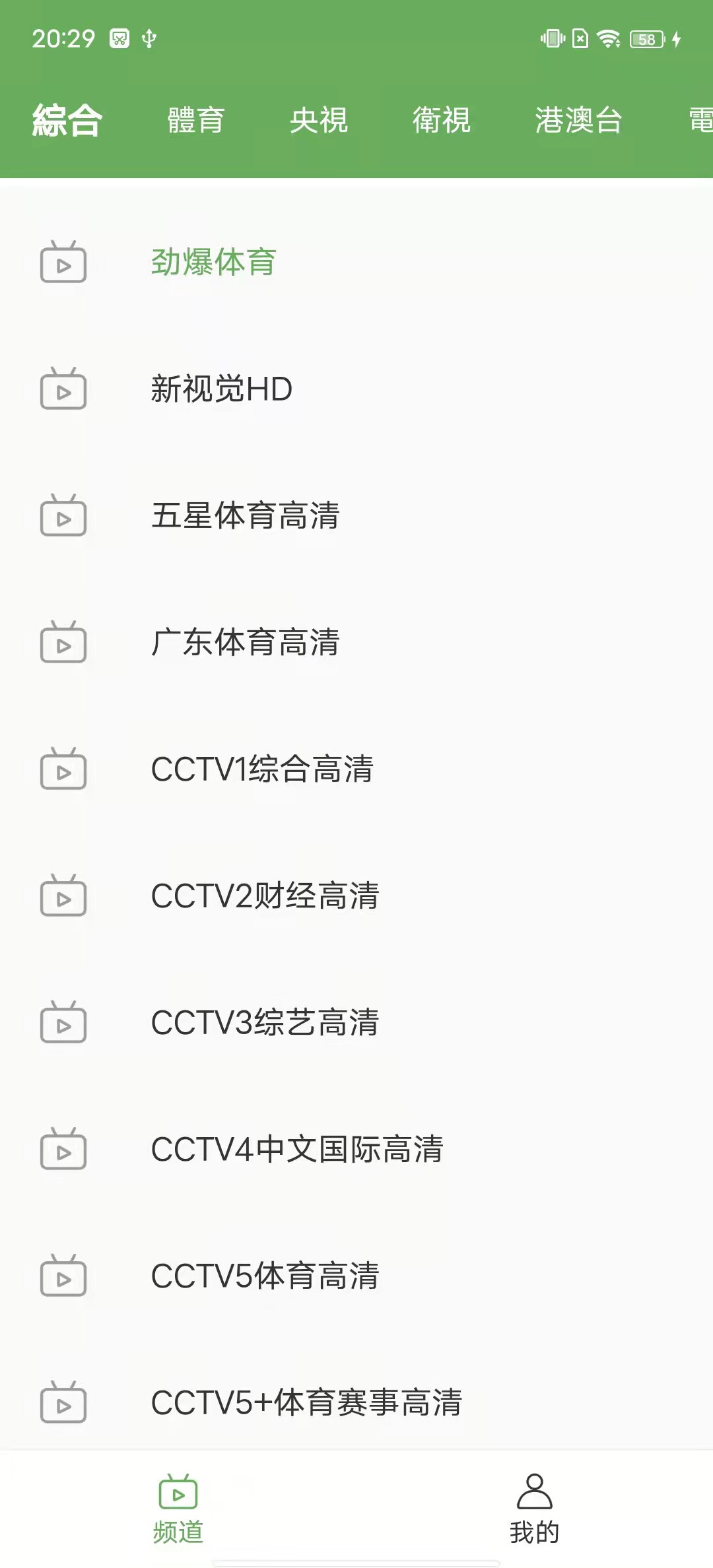Open CCTV5+体育赛事高清
Image resolution: width=713 pixels, height=1568 pixels.
[x=356, y=1402]
